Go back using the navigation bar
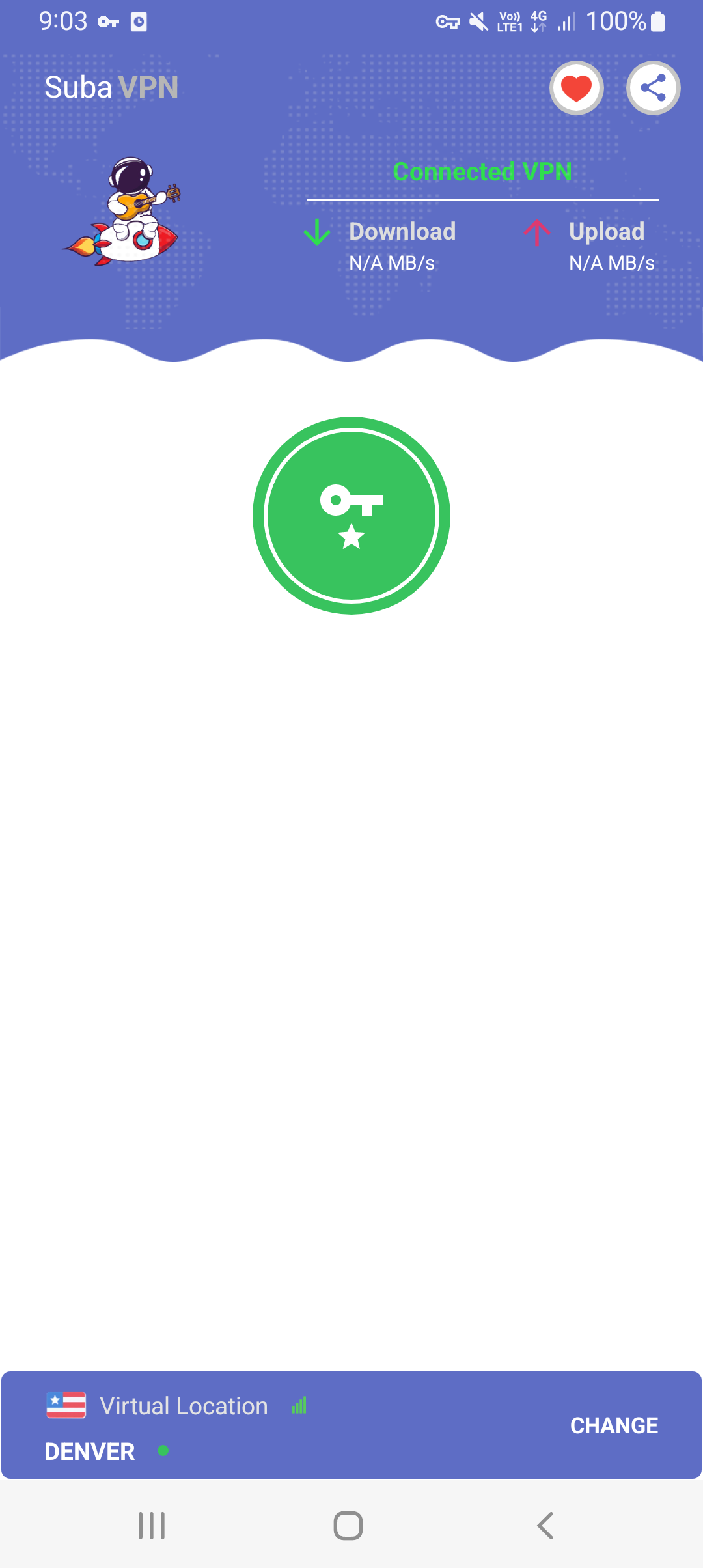Viewport: 703px width, 1568px height. 545,1525
